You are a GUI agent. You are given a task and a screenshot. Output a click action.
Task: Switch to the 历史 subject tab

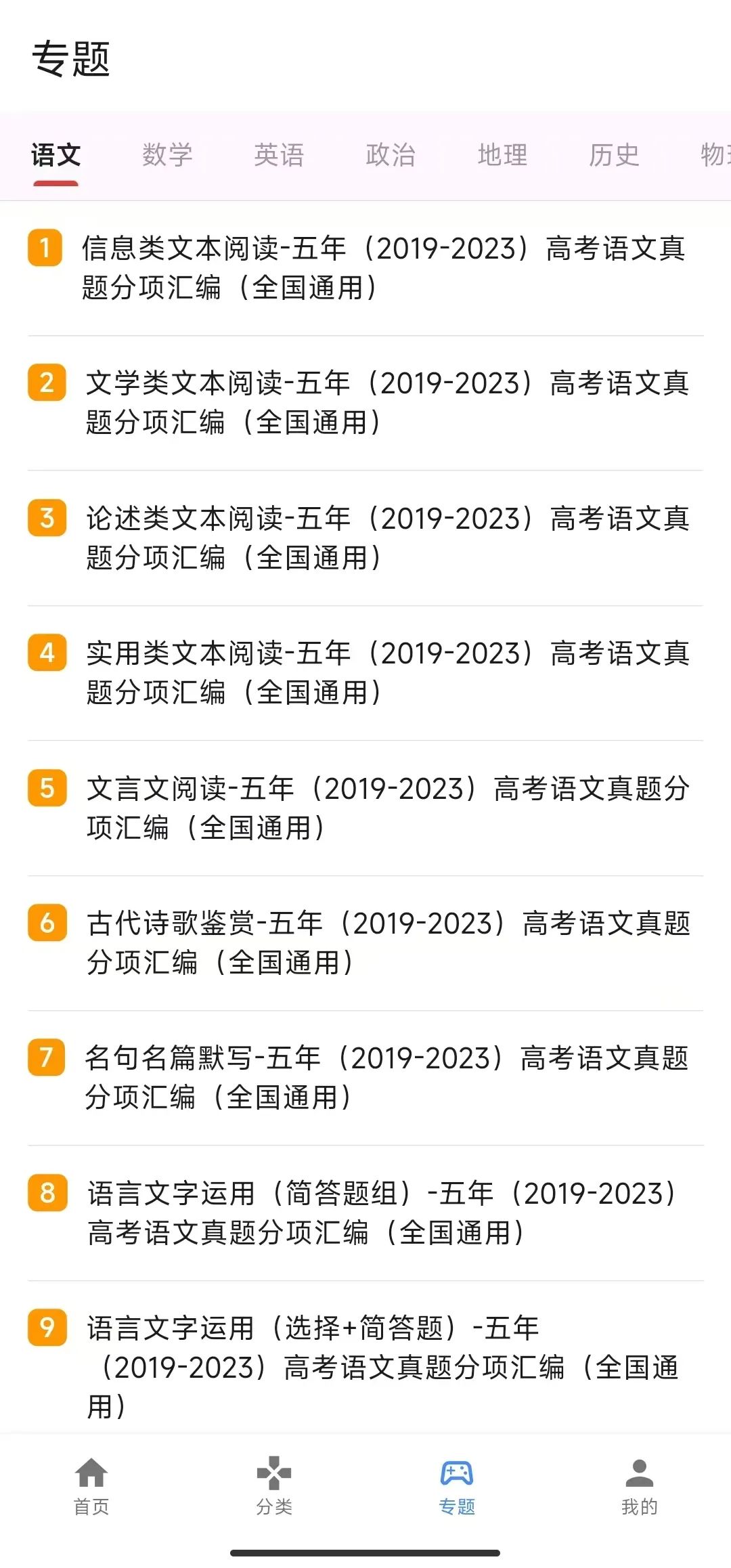[x=614, y=155]
